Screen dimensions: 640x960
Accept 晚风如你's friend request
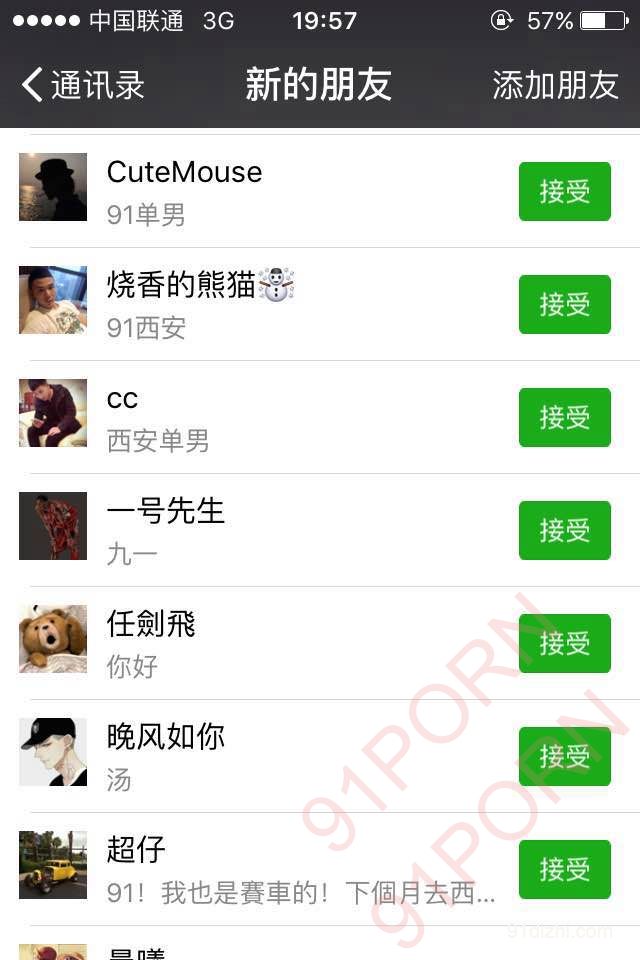pos(564,756)
